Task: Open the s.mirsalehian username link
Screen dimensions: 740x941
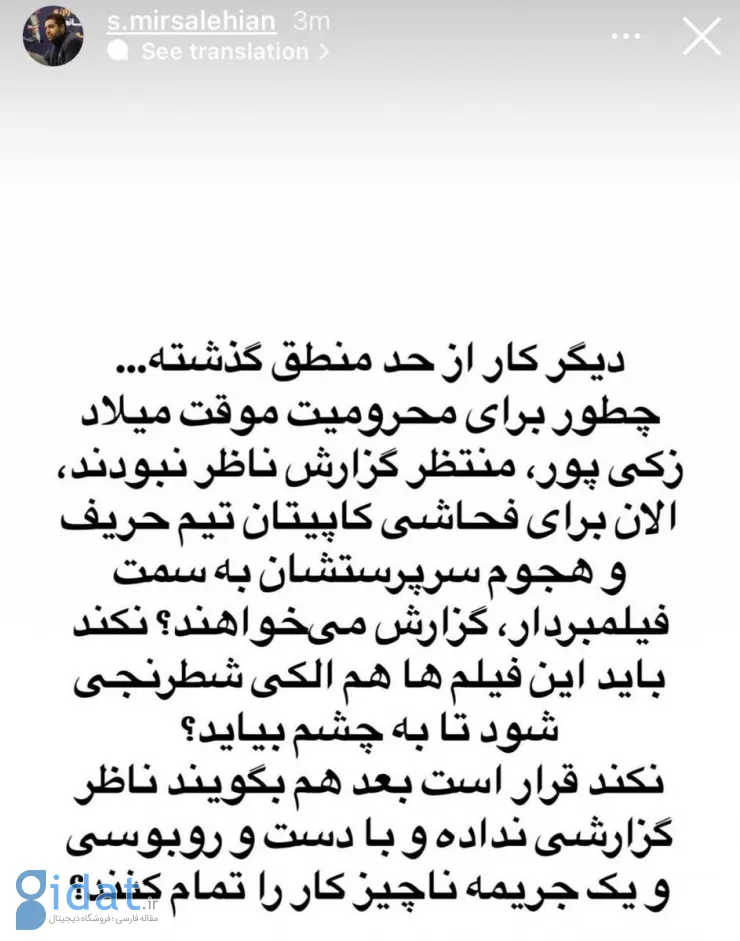Action: pyautogui.click(x=198, y=21)
